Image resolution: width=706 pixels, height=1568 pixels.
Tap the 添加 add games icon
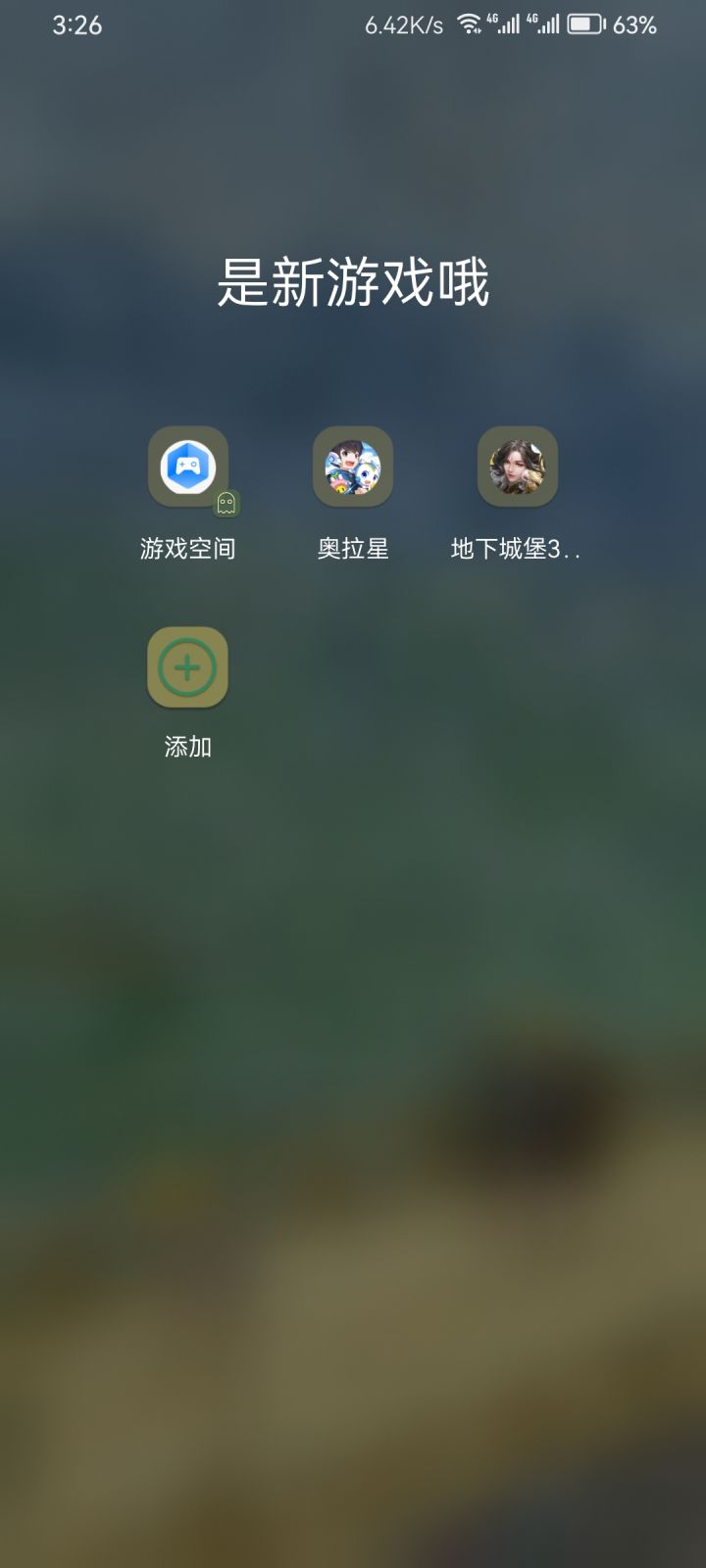[x=186, y=667]
